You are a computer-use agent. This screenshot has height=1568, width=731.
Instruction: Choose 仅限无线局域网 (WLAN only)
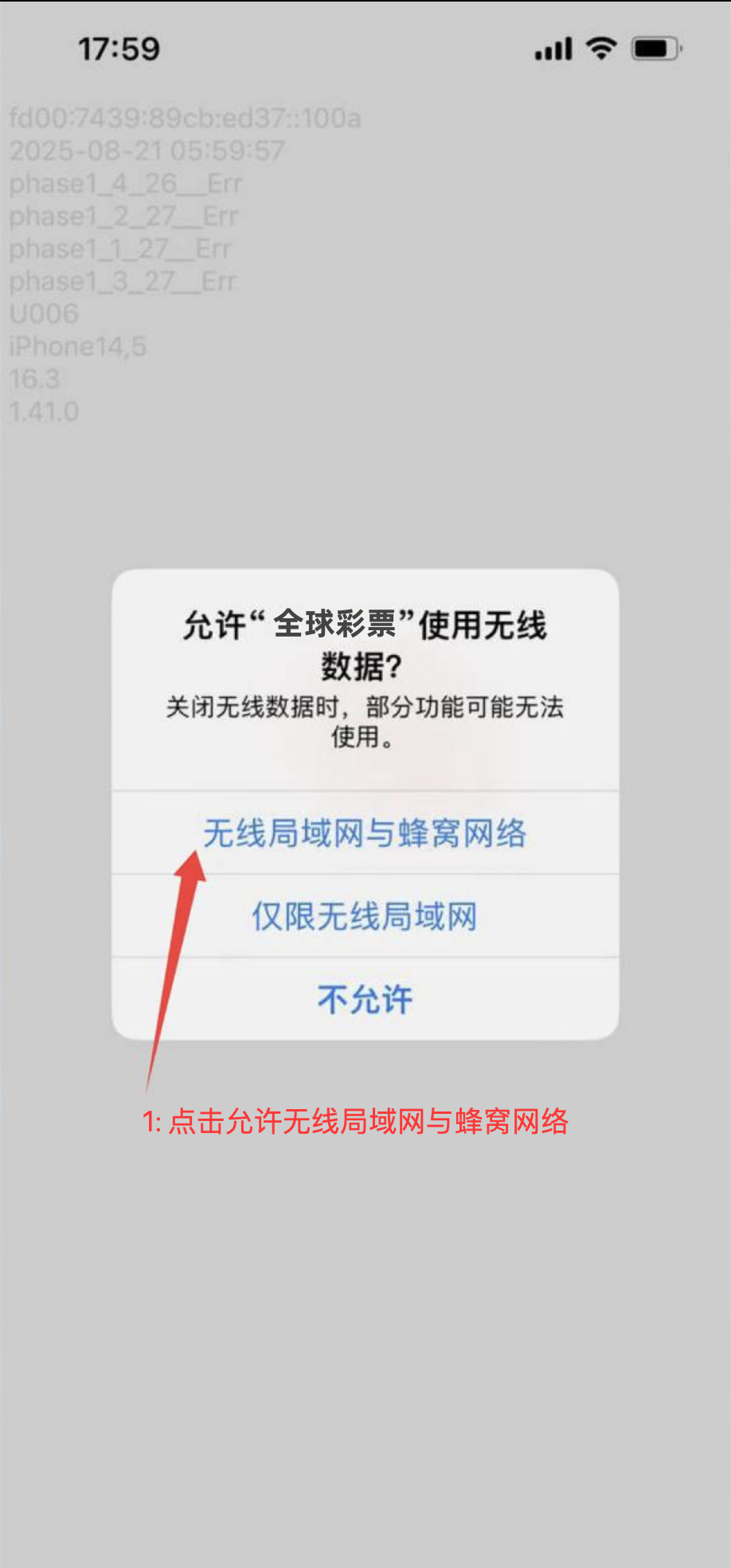[x=365, y=916]
